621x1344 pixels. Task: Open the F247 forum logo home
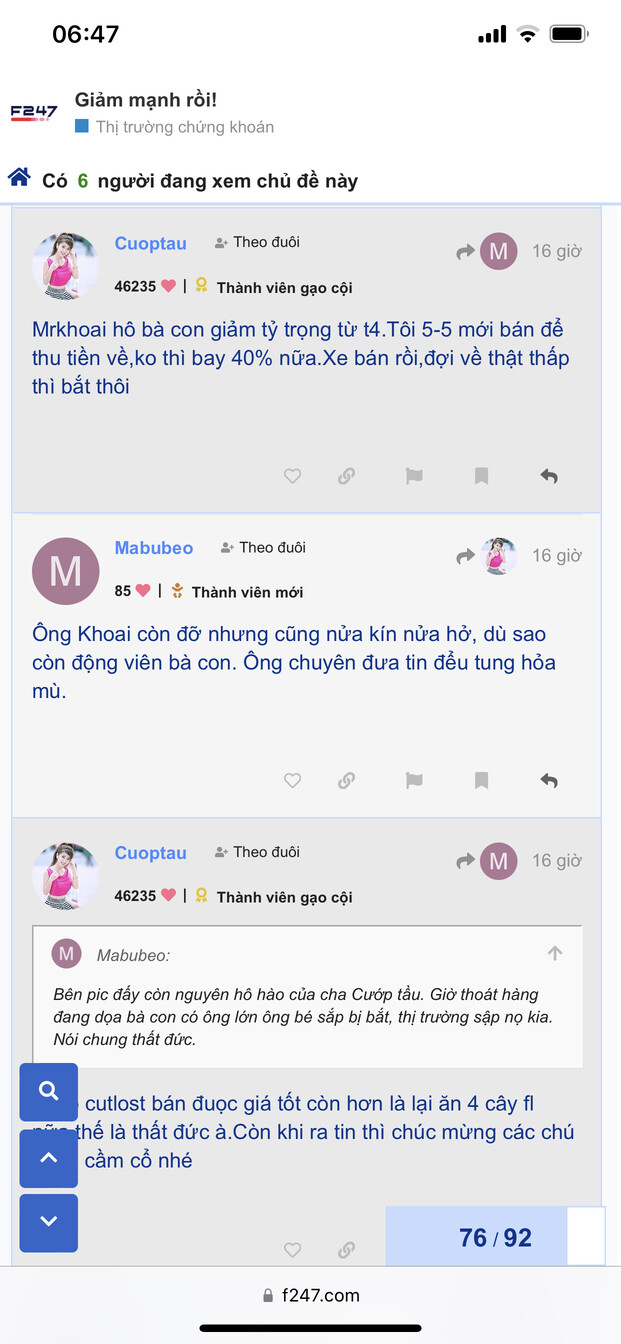[x=34, y=113]
